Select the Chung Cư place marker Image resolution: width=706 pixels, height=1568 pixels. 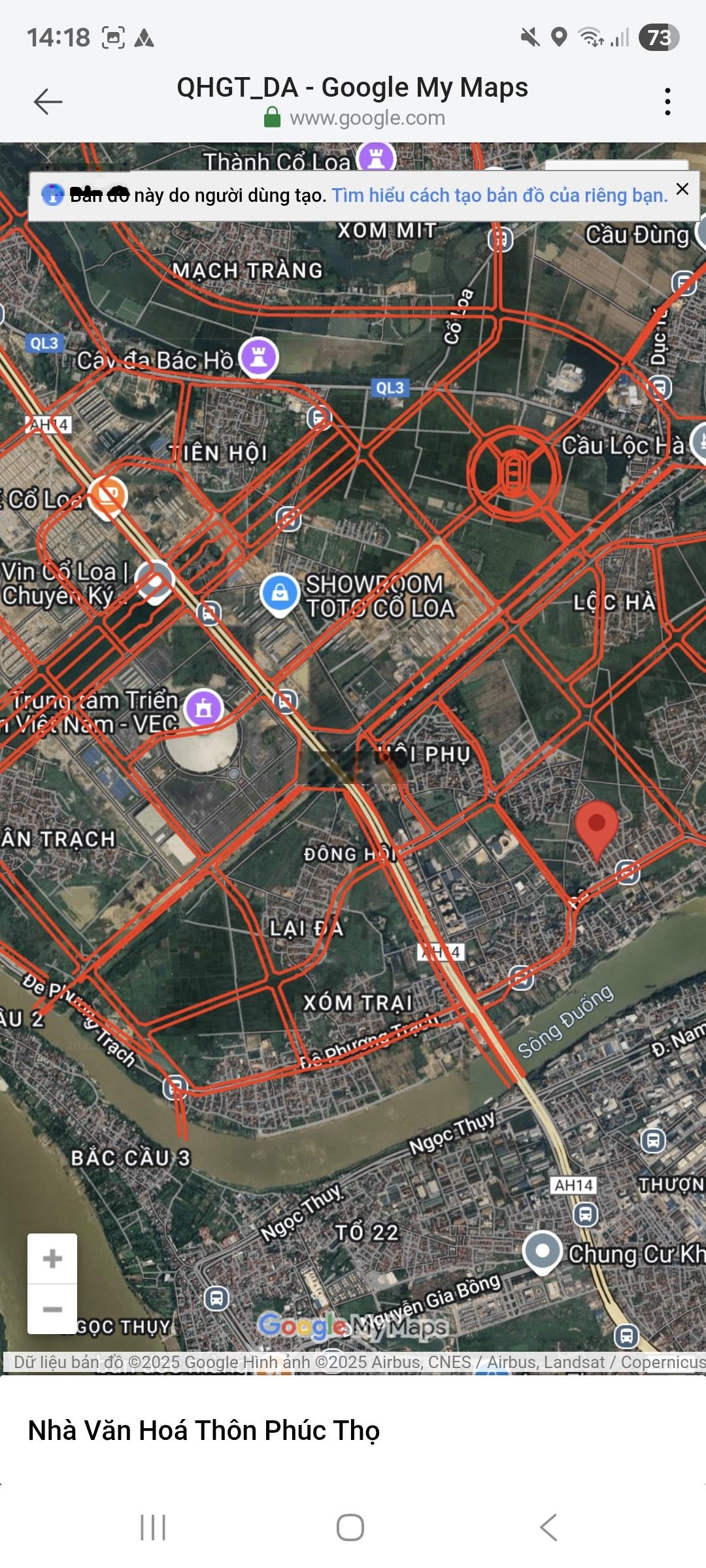(543, 1250)
